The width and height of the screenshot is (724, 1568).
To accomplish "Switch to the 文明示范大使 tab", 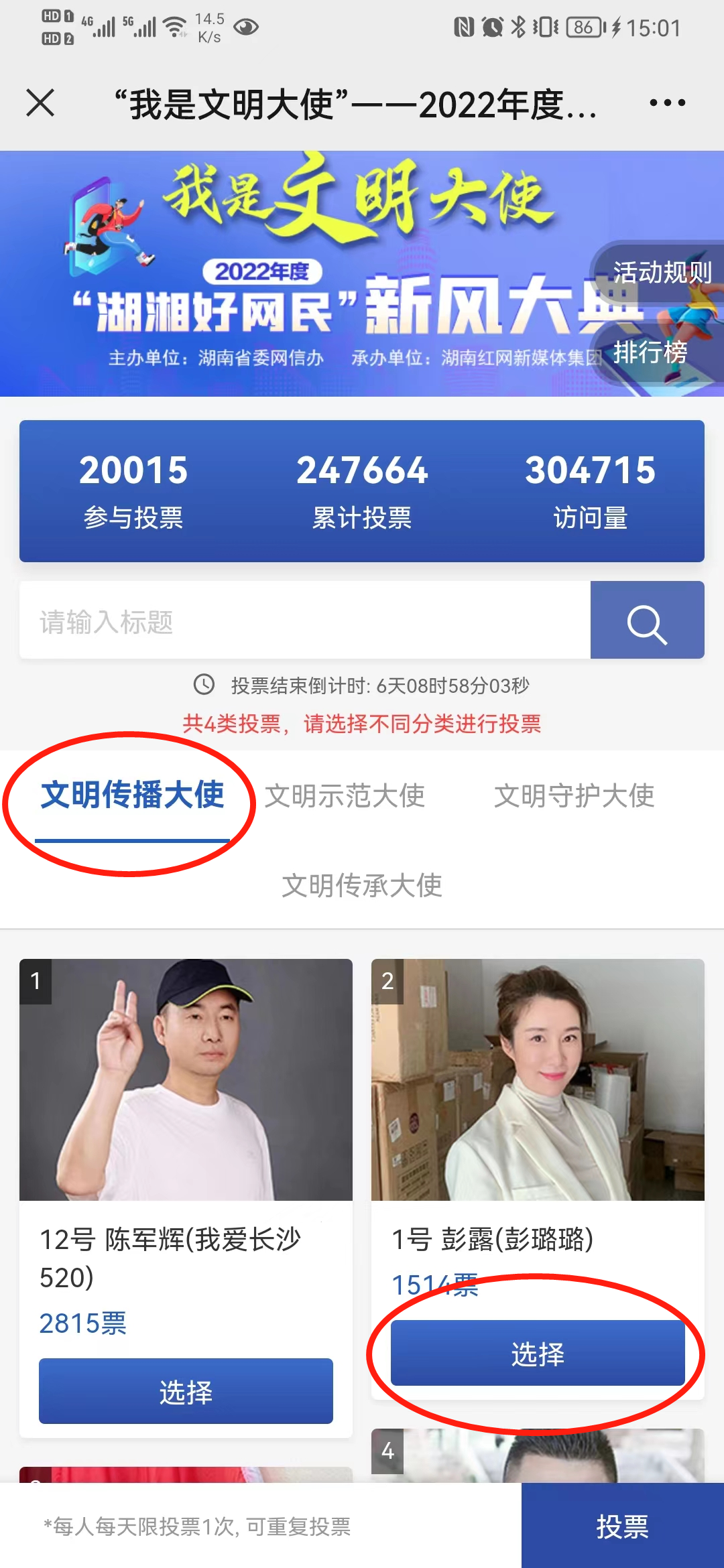I will [x=345, y=796].
